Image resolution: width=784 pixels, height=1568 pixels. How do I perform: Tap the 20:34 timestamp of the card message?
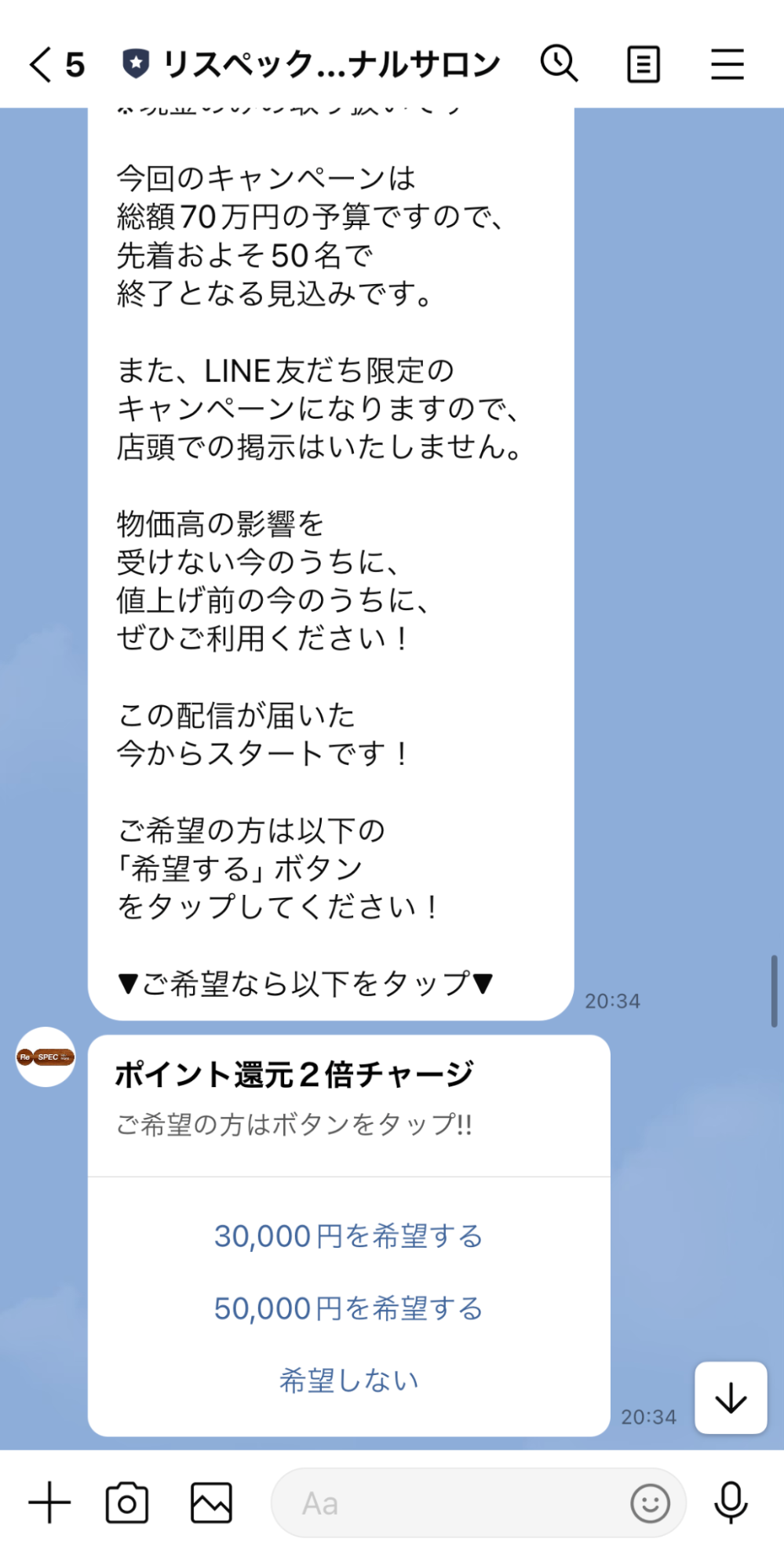[648, 1417]
